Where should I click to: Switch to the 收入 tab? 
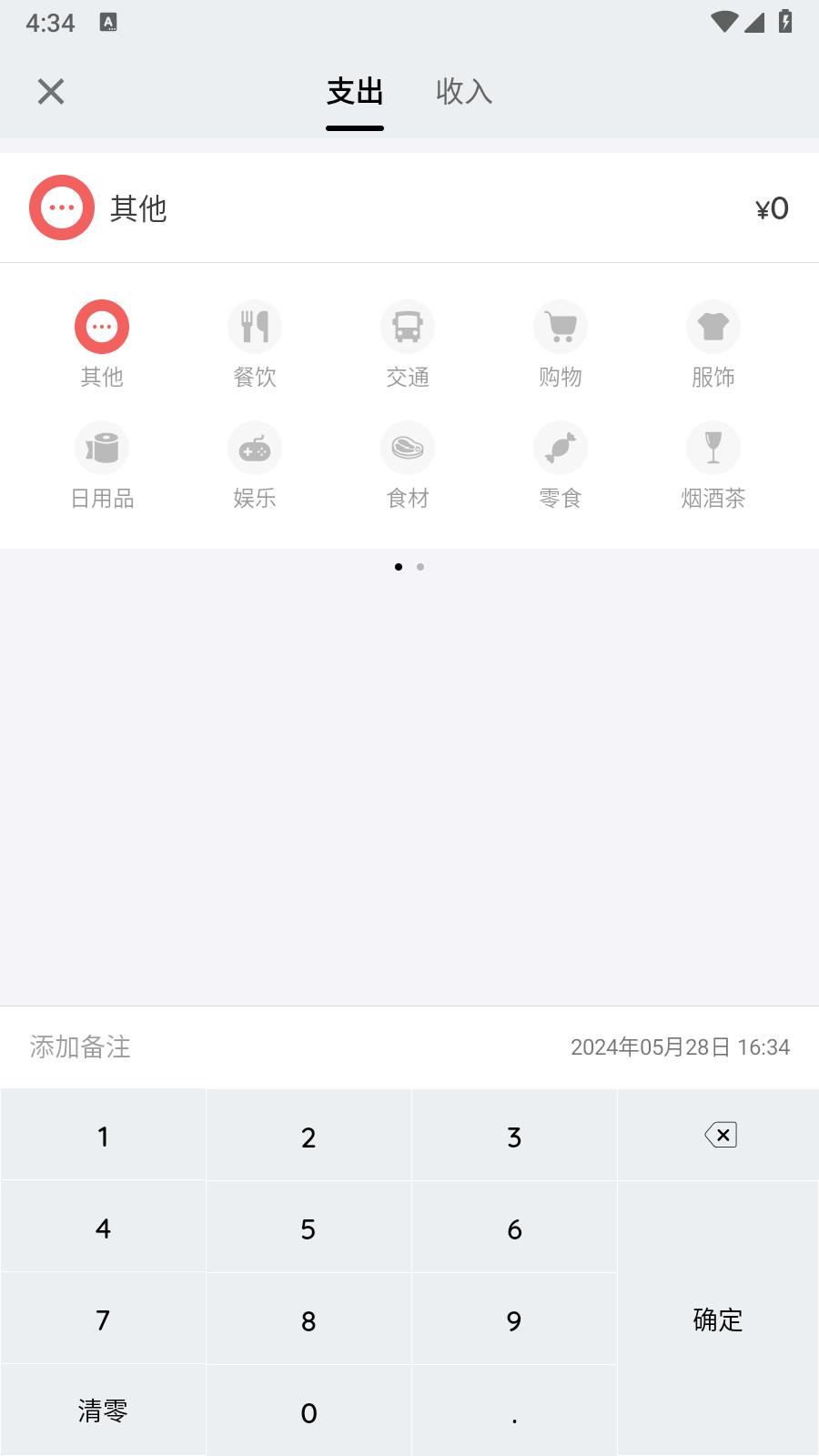[x=464, y=91]
